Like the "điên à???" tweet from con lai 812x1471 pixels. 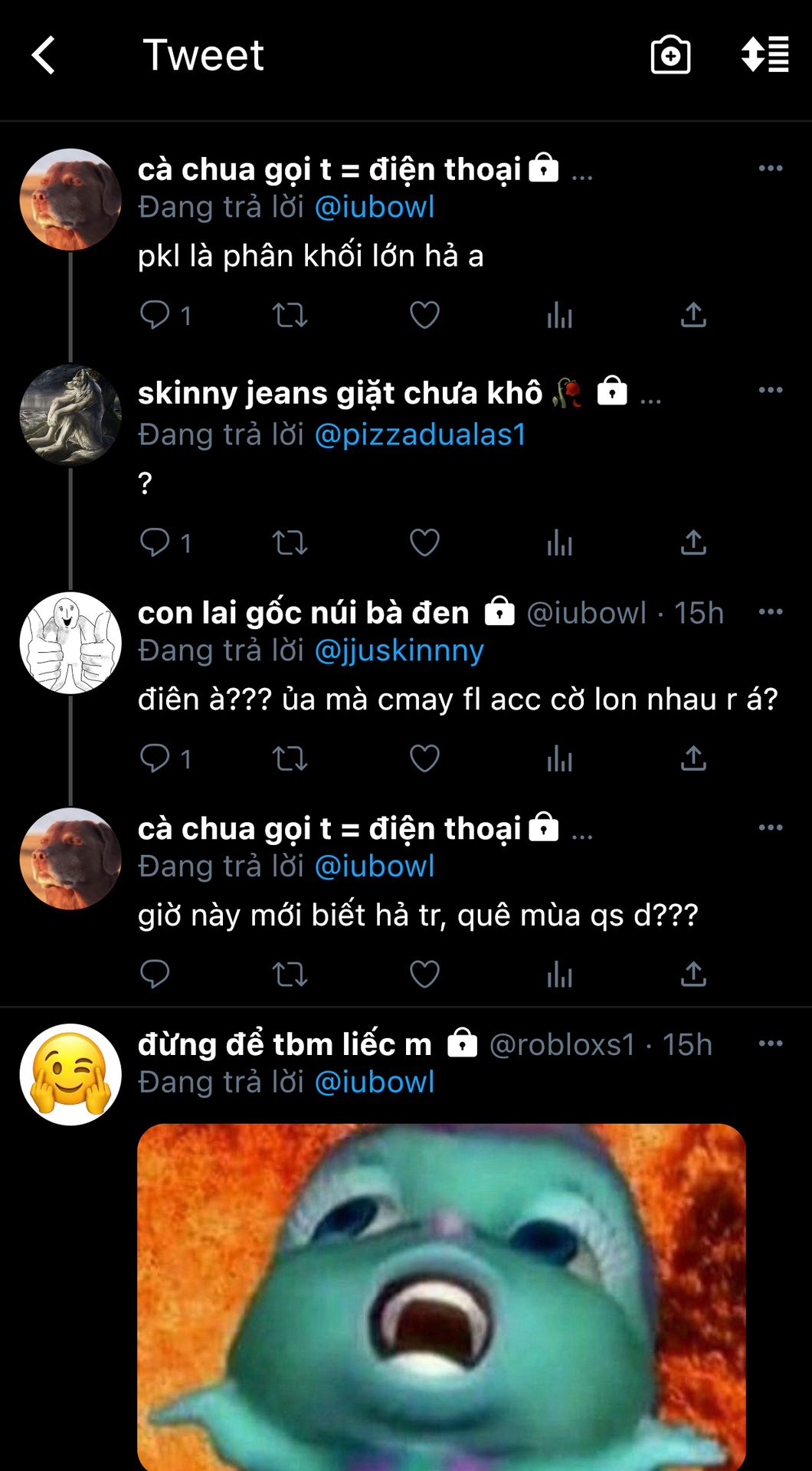(424, 758)
